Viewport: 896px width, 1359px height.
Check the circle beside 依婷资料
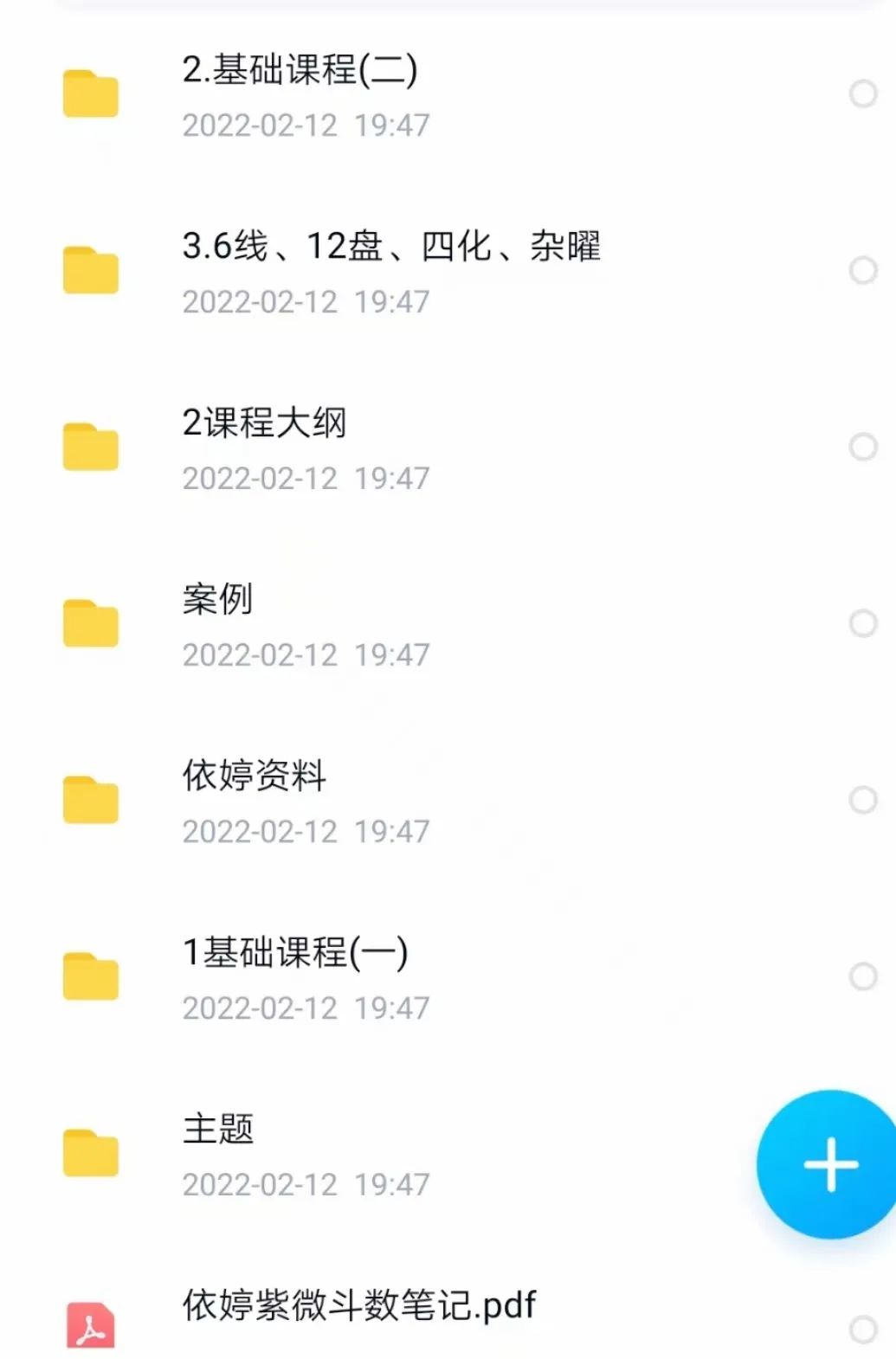(x=863, y=800)
